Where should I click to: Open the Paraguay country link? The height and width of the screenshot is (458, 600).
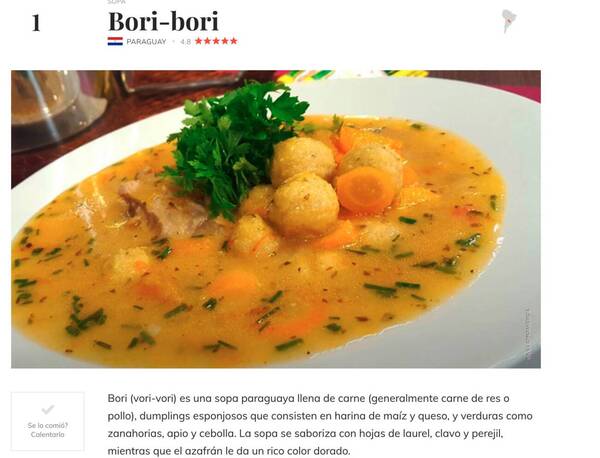click(x=146, y=42)
